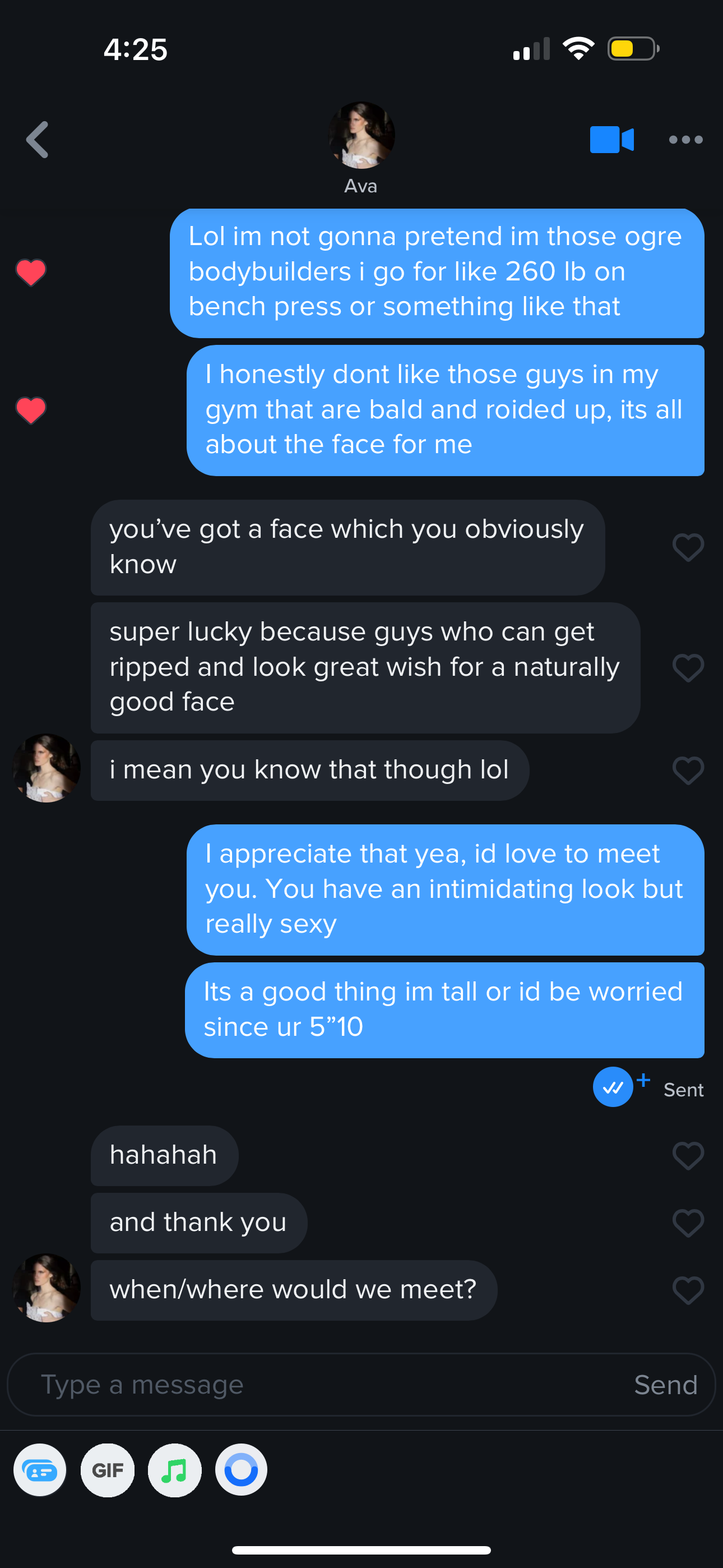This screenshot has height=1568, width=723.
Task: Open the three-dot overflow menu
Action: click(x=685, y=140)
